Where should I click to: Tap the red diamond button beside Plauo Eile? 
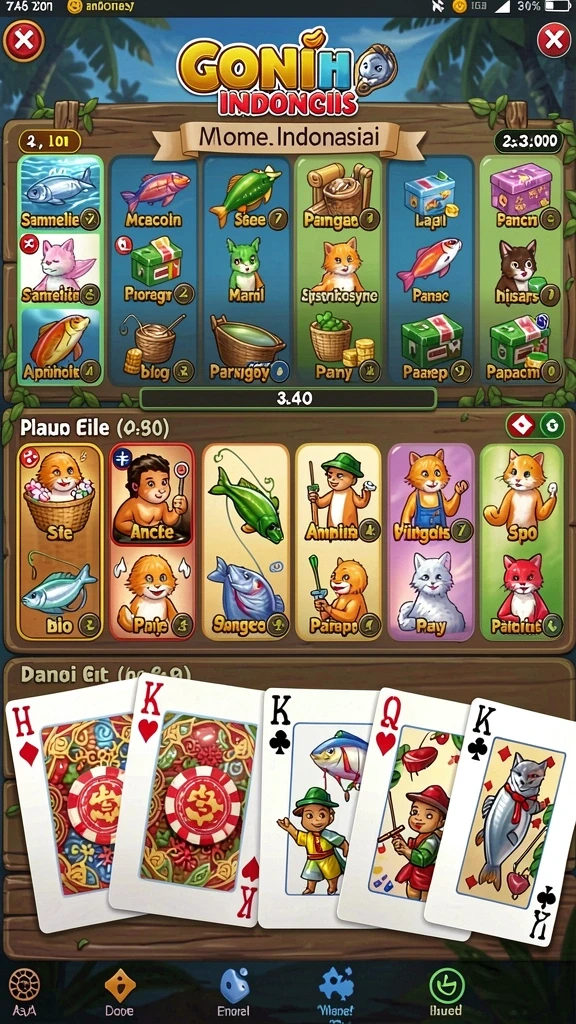pos(520,426)
